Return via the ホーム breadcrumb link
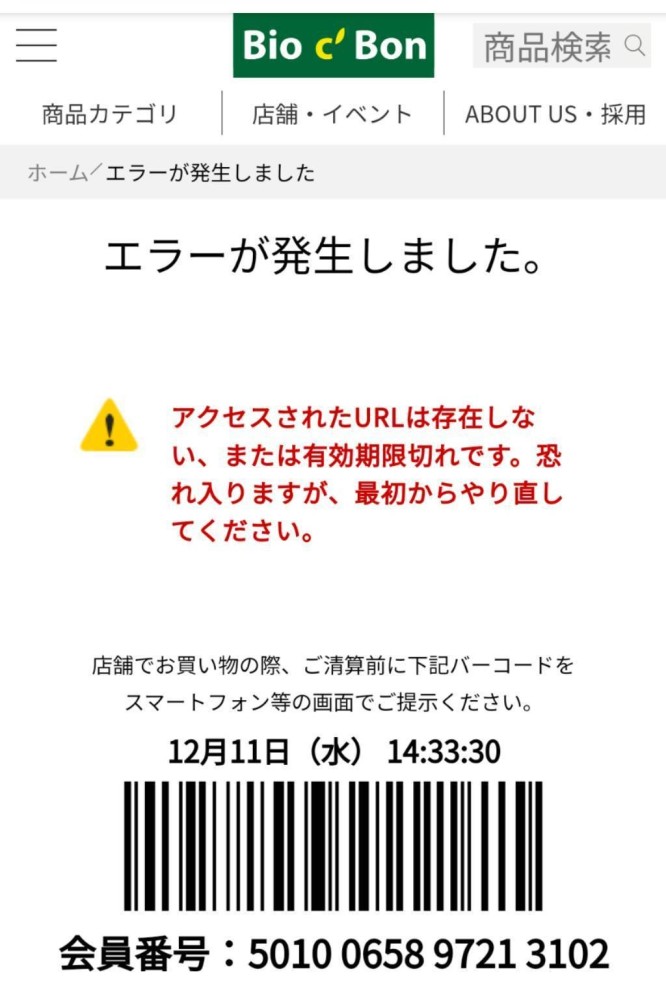 57,173
